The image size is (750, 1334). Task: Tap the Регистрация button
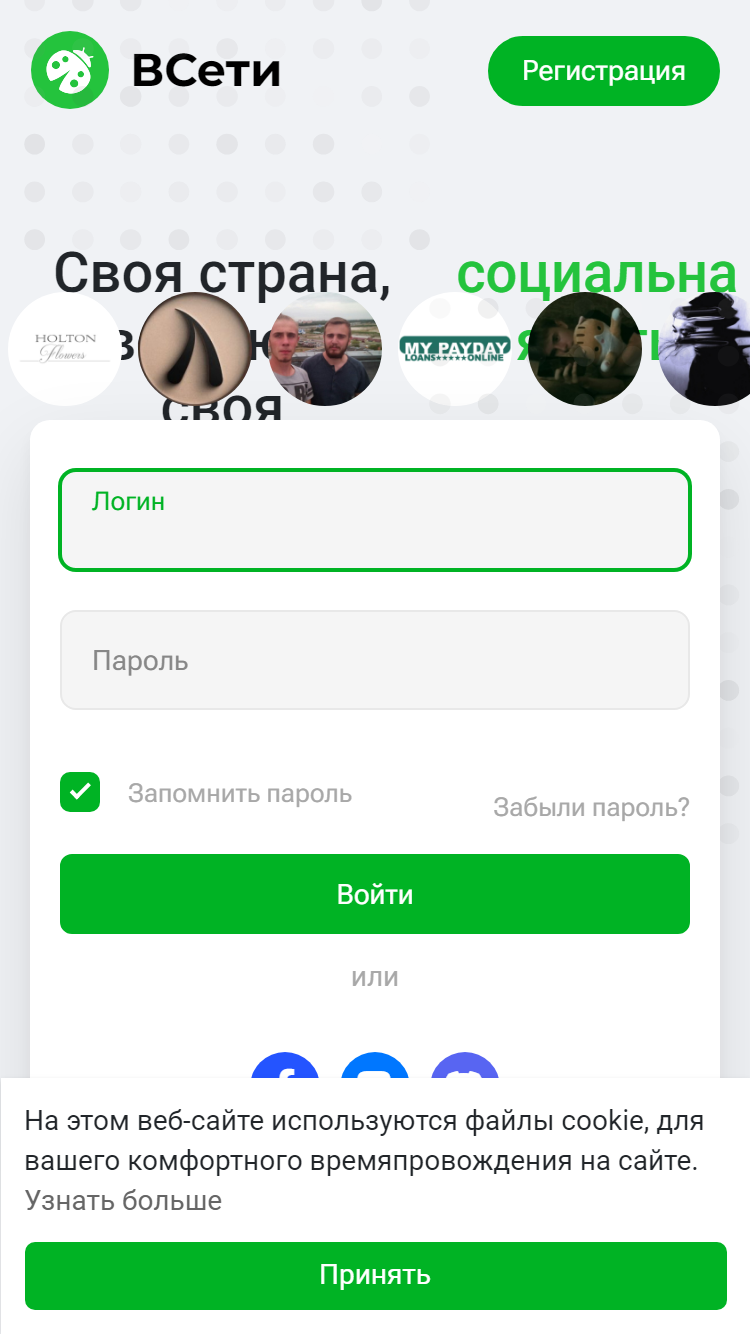tap(604, 71)
